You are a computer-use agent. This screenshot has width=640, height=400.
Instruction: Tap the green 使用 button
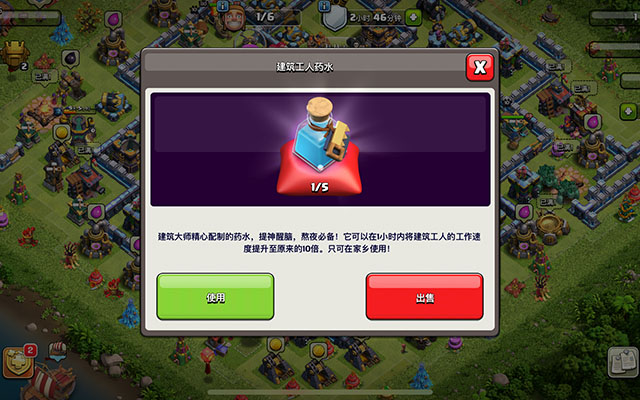215,297
